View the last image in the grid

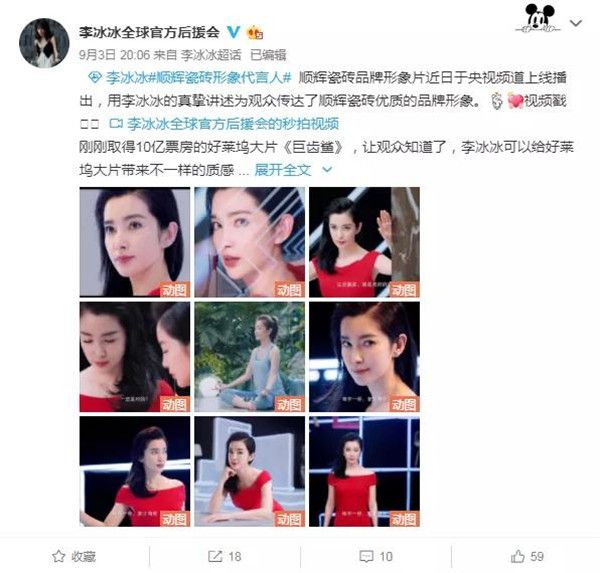363,470
